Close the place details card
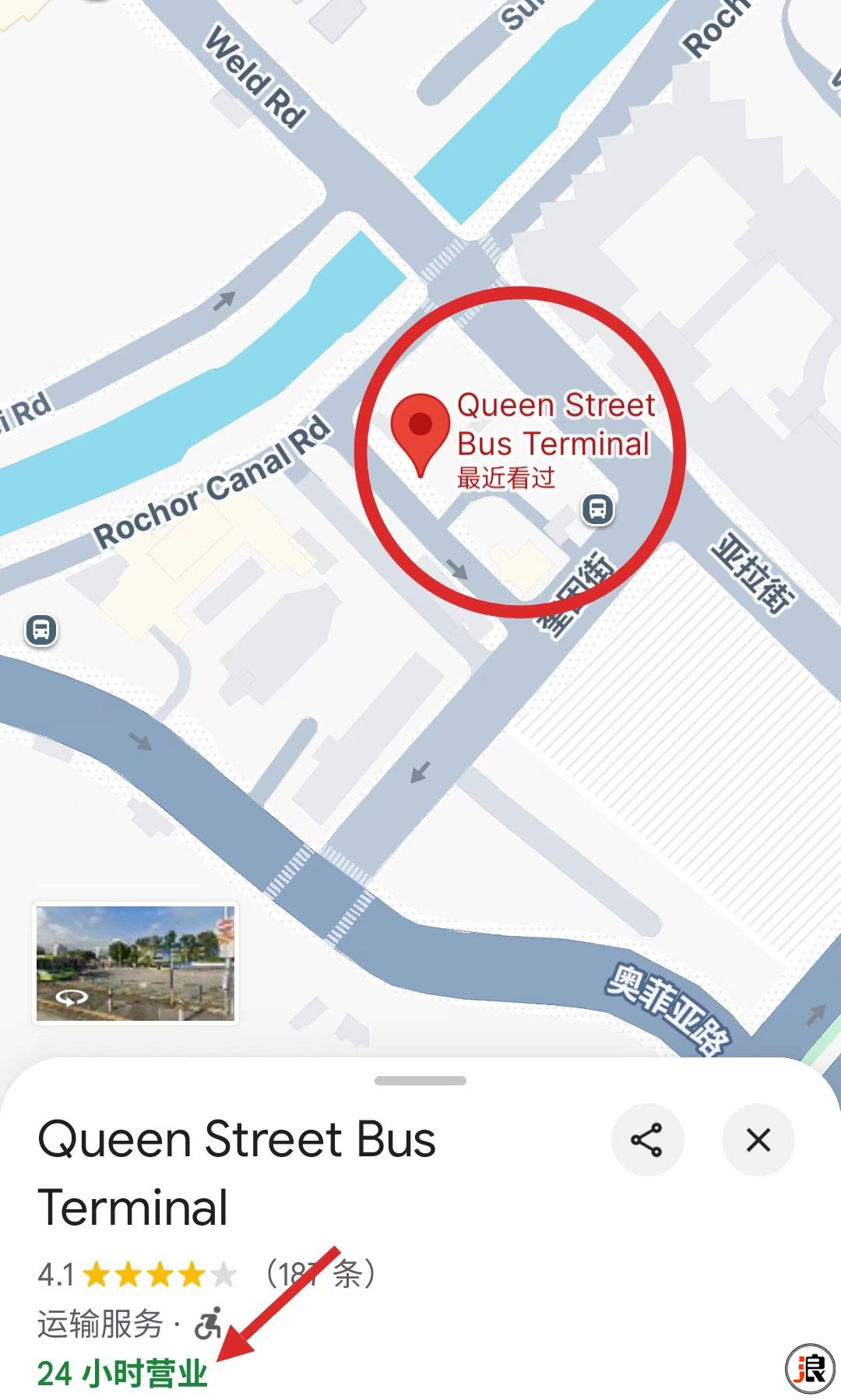The height and width of the screenshot is (1400, 841). click(x=758, y=1140)
